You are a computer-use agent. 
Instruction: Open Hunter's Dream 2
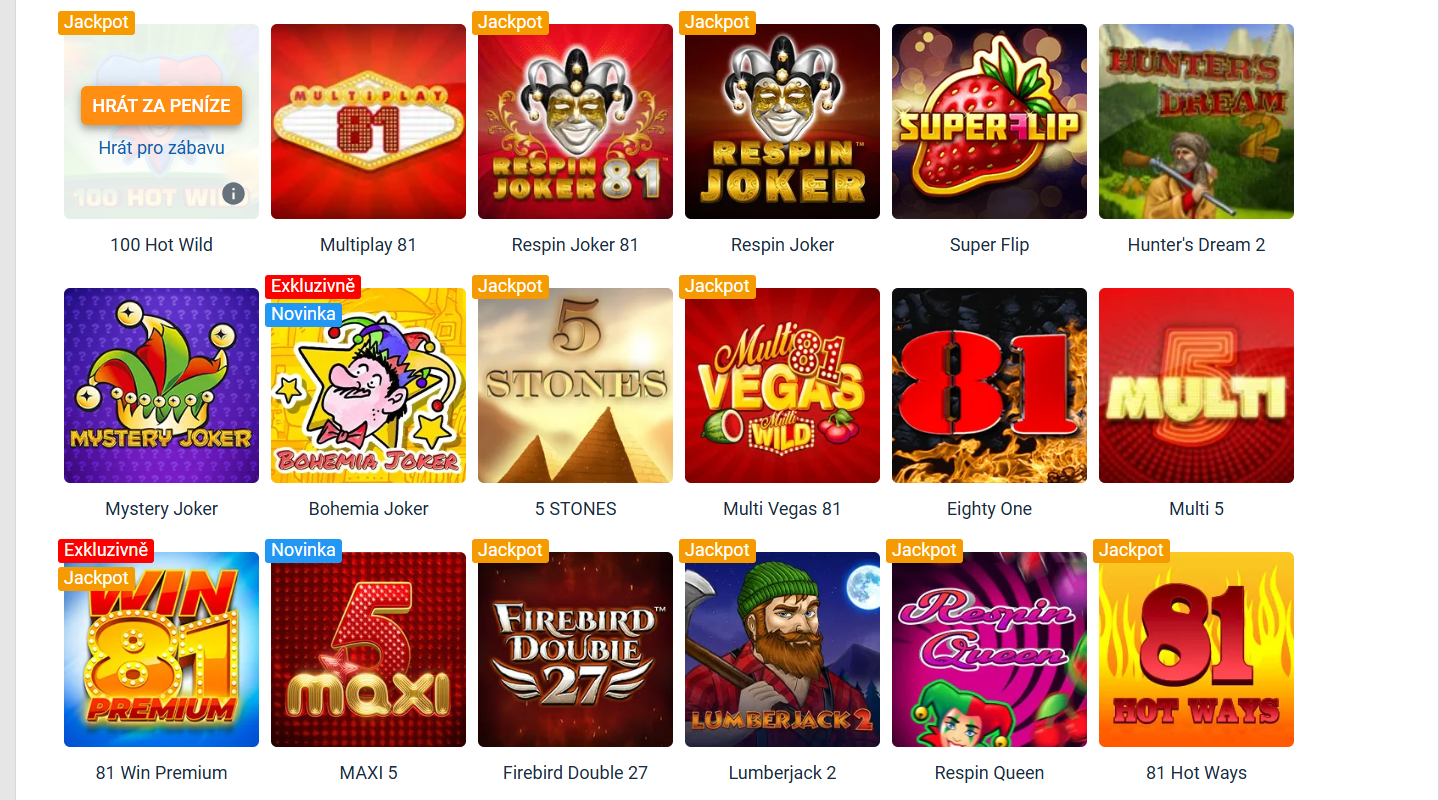coord(1196,122)
